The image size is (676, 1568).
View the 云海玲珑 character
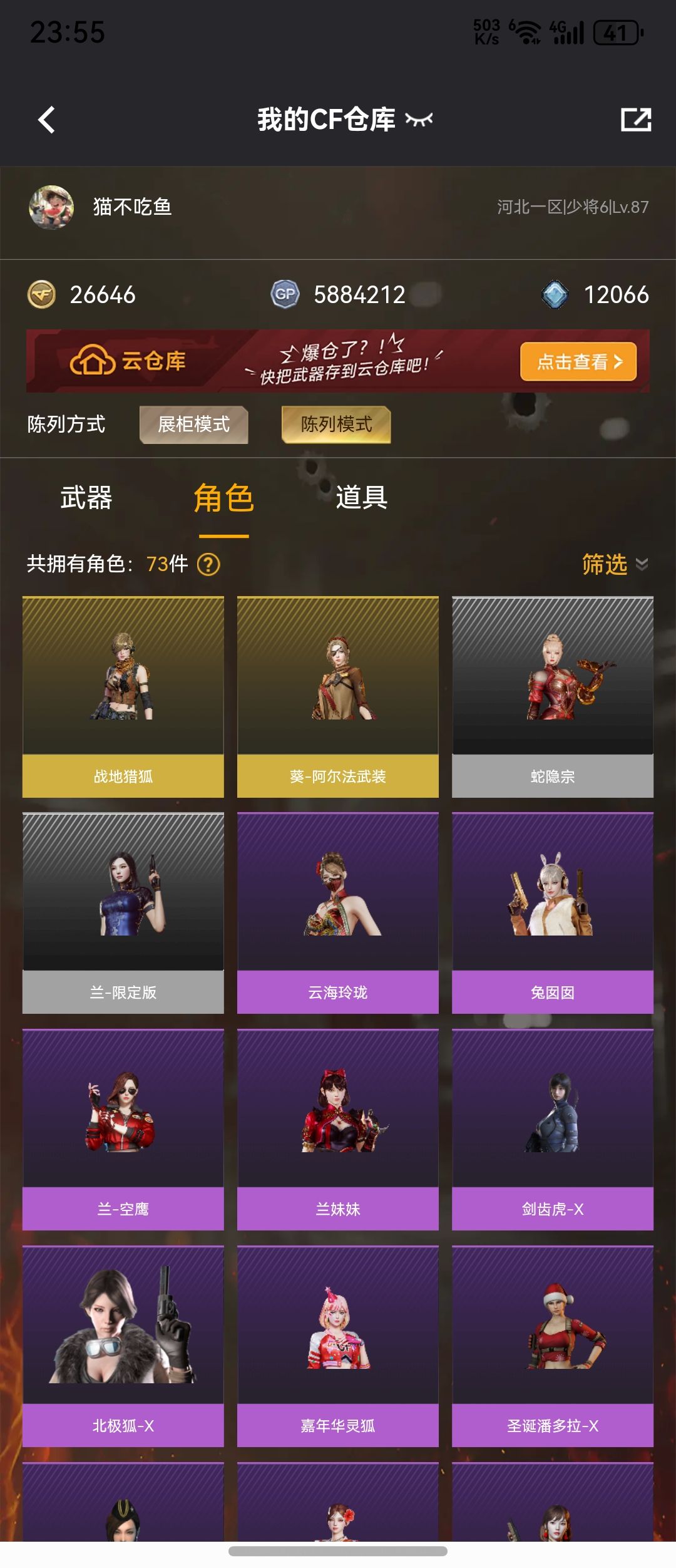(x=338, y=913)
